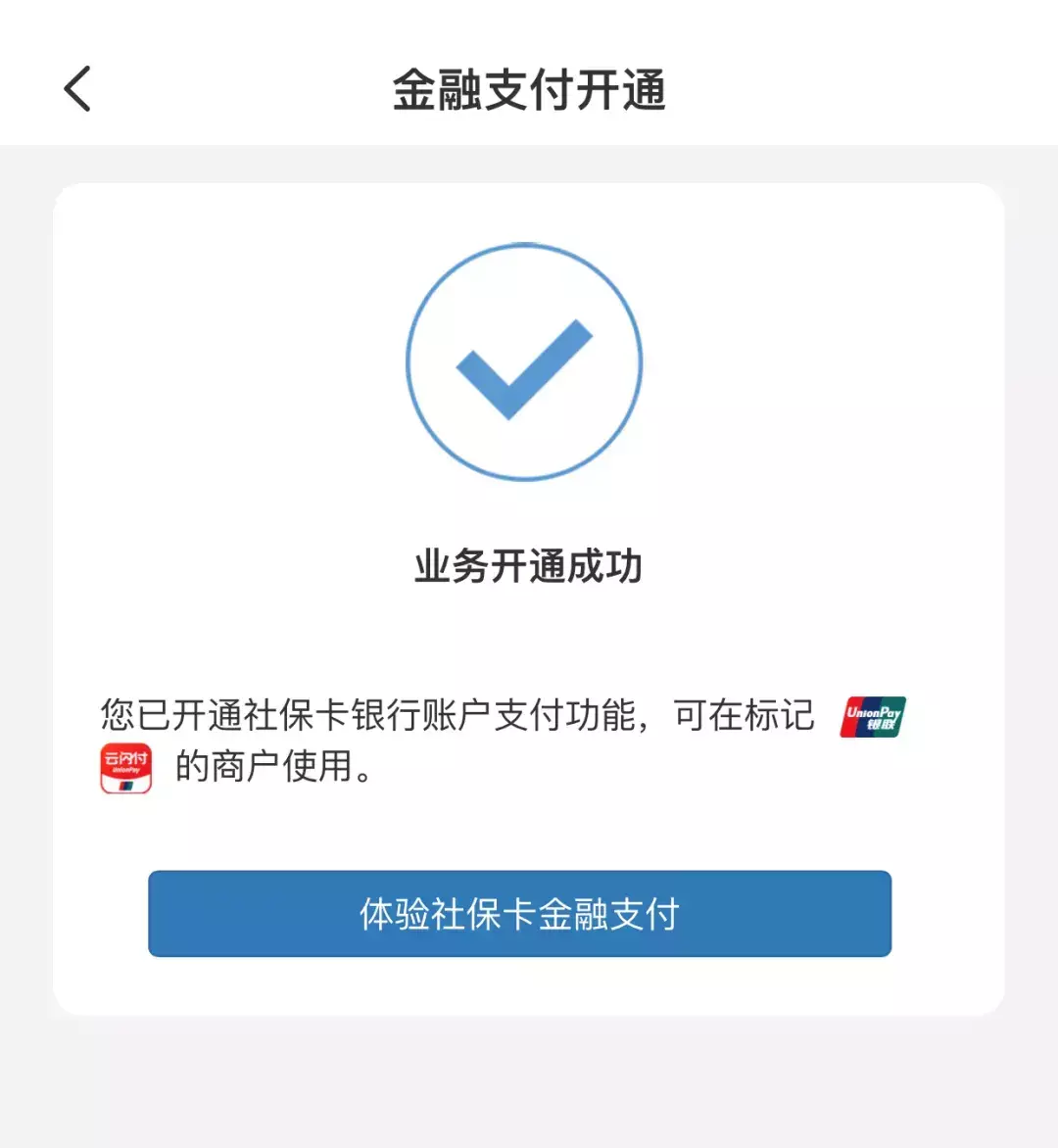
Task: Click the 云闪付 logo in the description
Action: coord(123,768)
